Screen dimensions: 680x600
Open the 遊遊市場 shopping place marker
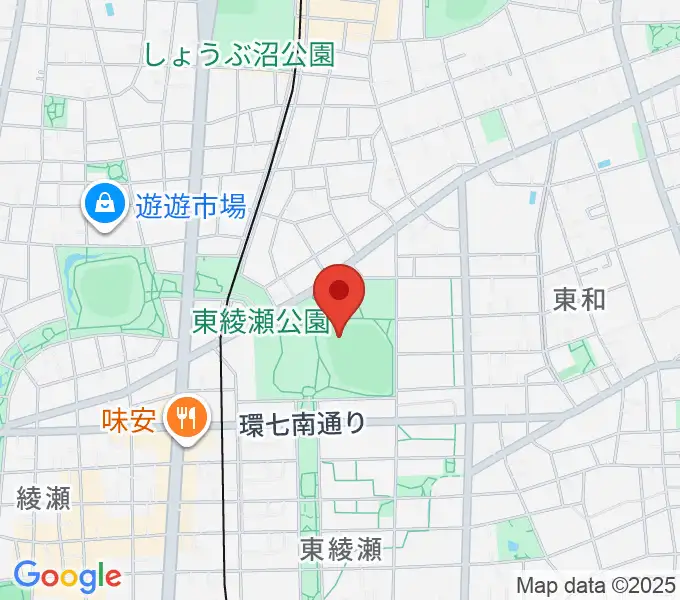pyautogui.click(x=103, y=207)
